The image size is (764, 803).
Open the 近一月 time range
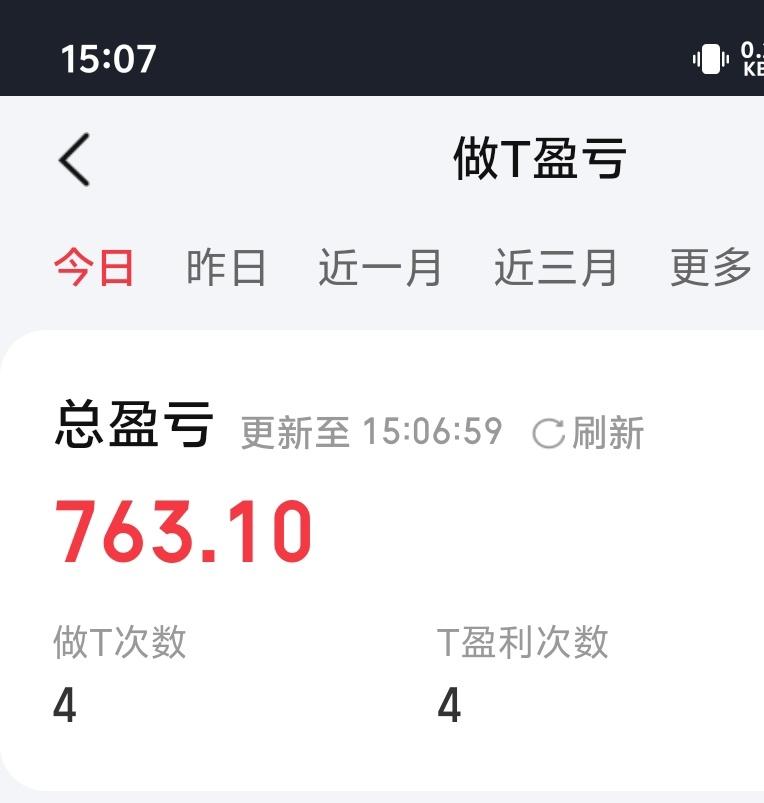point(383,265)
